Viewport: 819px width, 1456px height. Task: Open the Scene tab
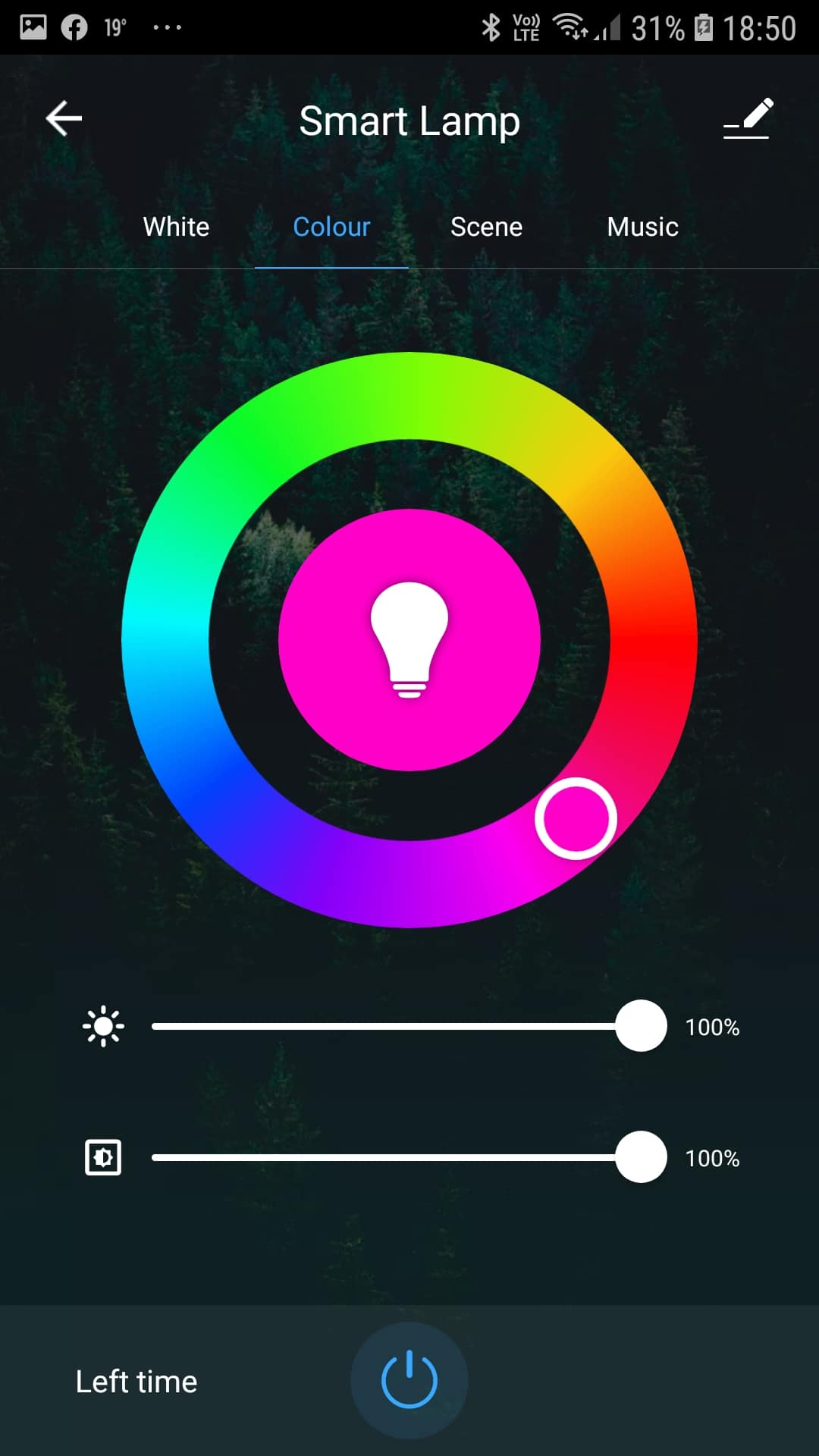(486, 227)
